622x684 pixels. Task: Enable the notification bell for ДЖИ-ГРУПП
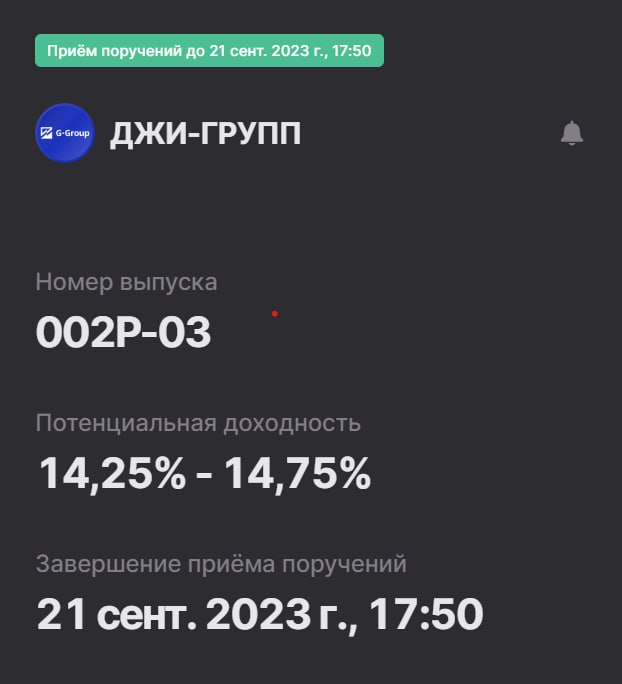tap(572, 133)
